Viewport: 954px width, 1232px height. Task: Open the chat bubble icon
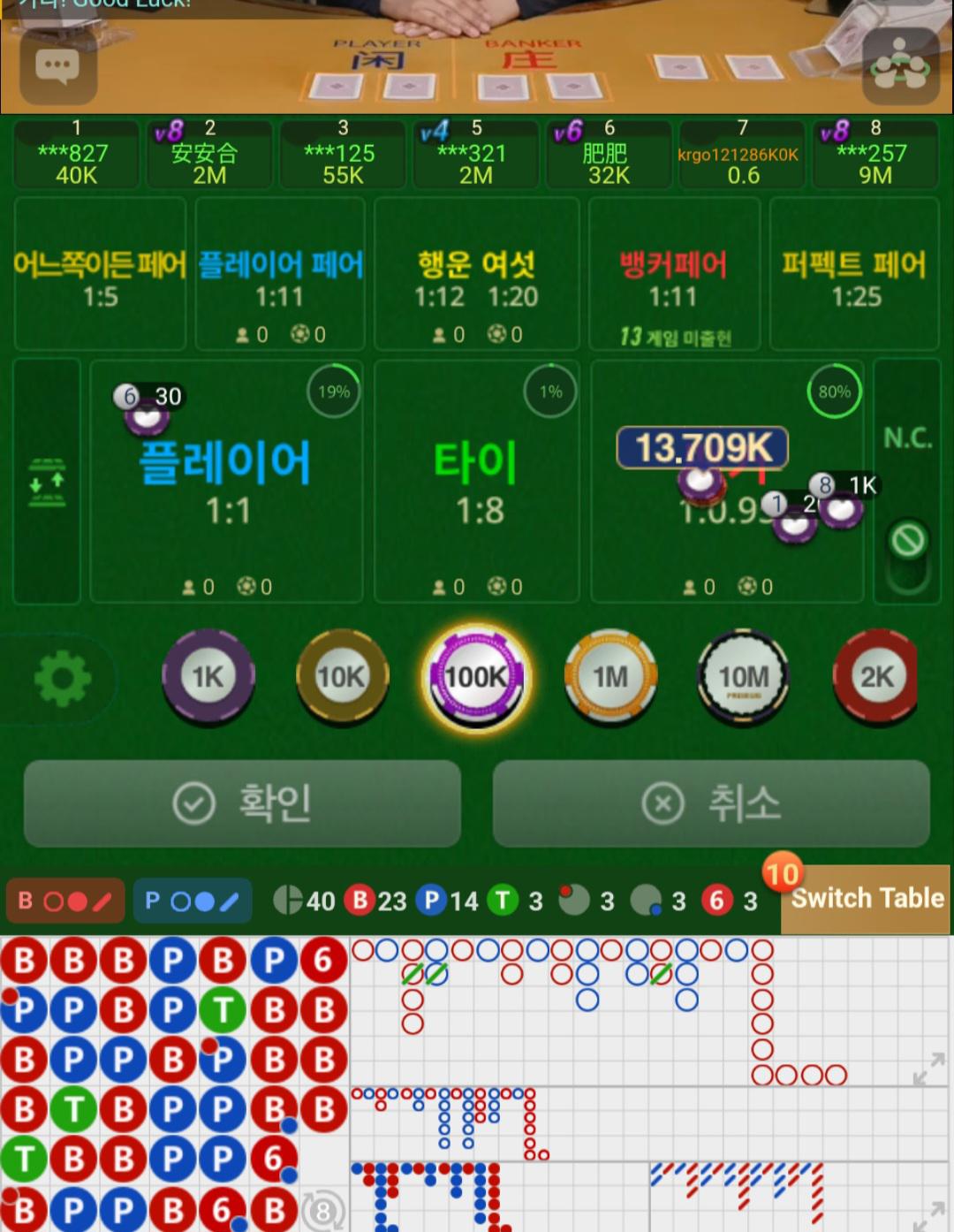click(x=57, y=66)
